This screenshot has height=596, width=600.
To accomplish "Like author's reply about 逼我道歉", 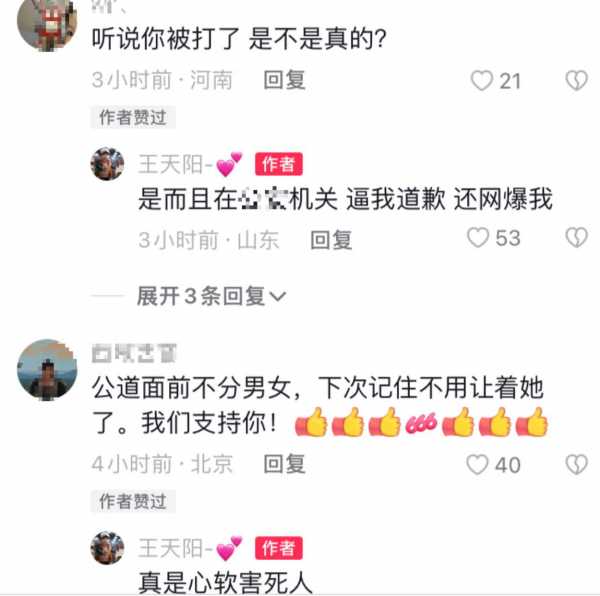I will pyautogui.click(x=479, y=238).
